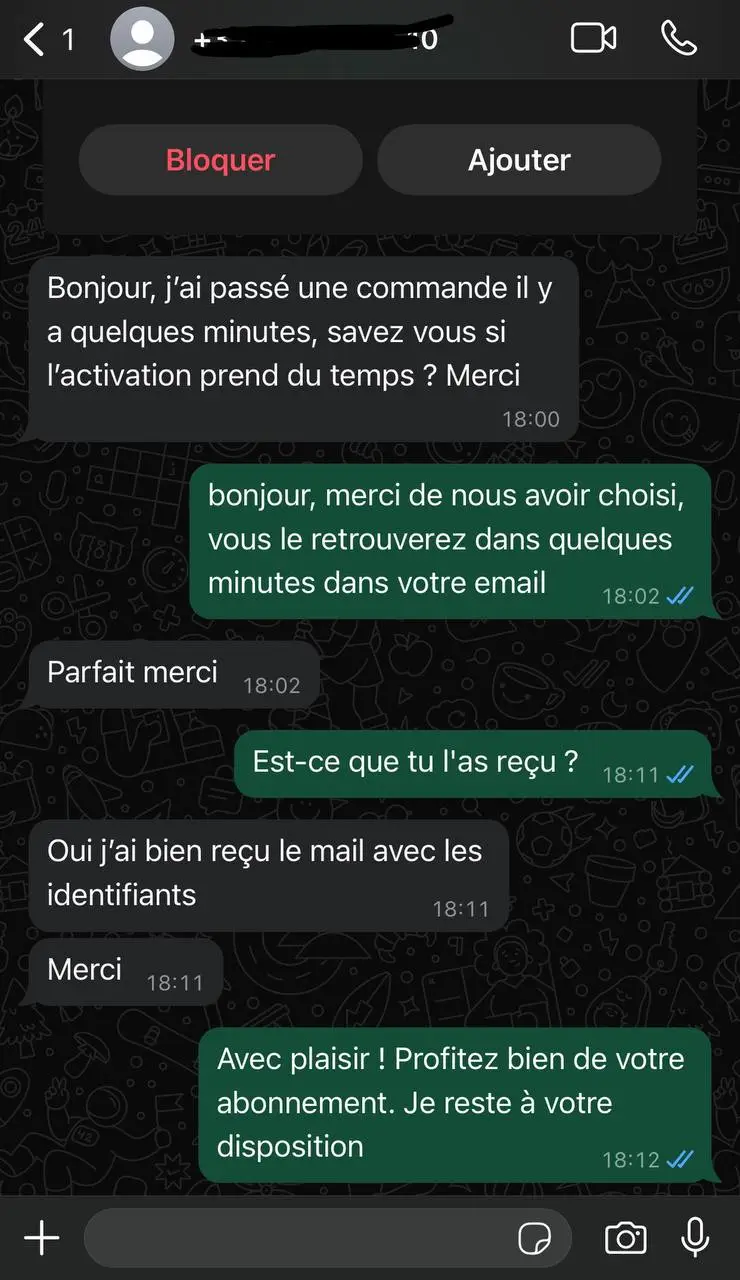The height and width of the screenshot is (1280, 740).
Task: Go back to the chat list
Action: pyautogui.click(x=36, y=40)
